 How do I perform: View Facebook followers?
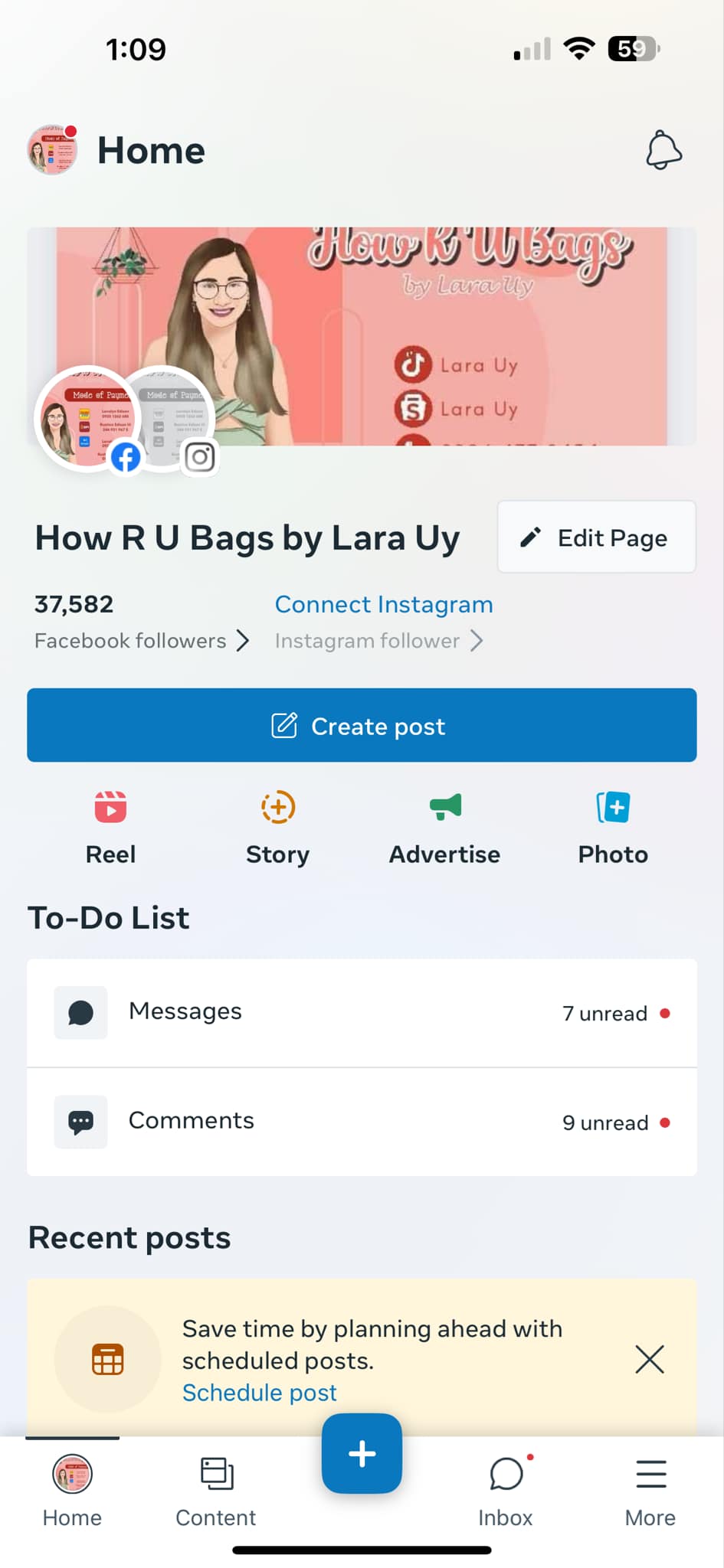coord(142,640)
